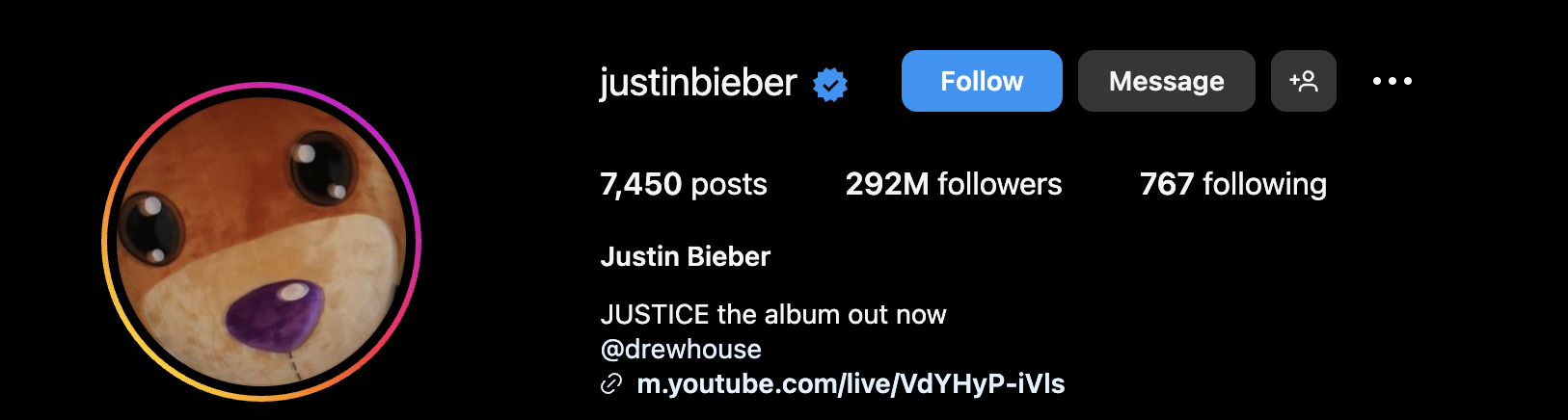This screenshot has height=420, width=1568.
Task: View the profile picture story
Action: tap(261, 241)
